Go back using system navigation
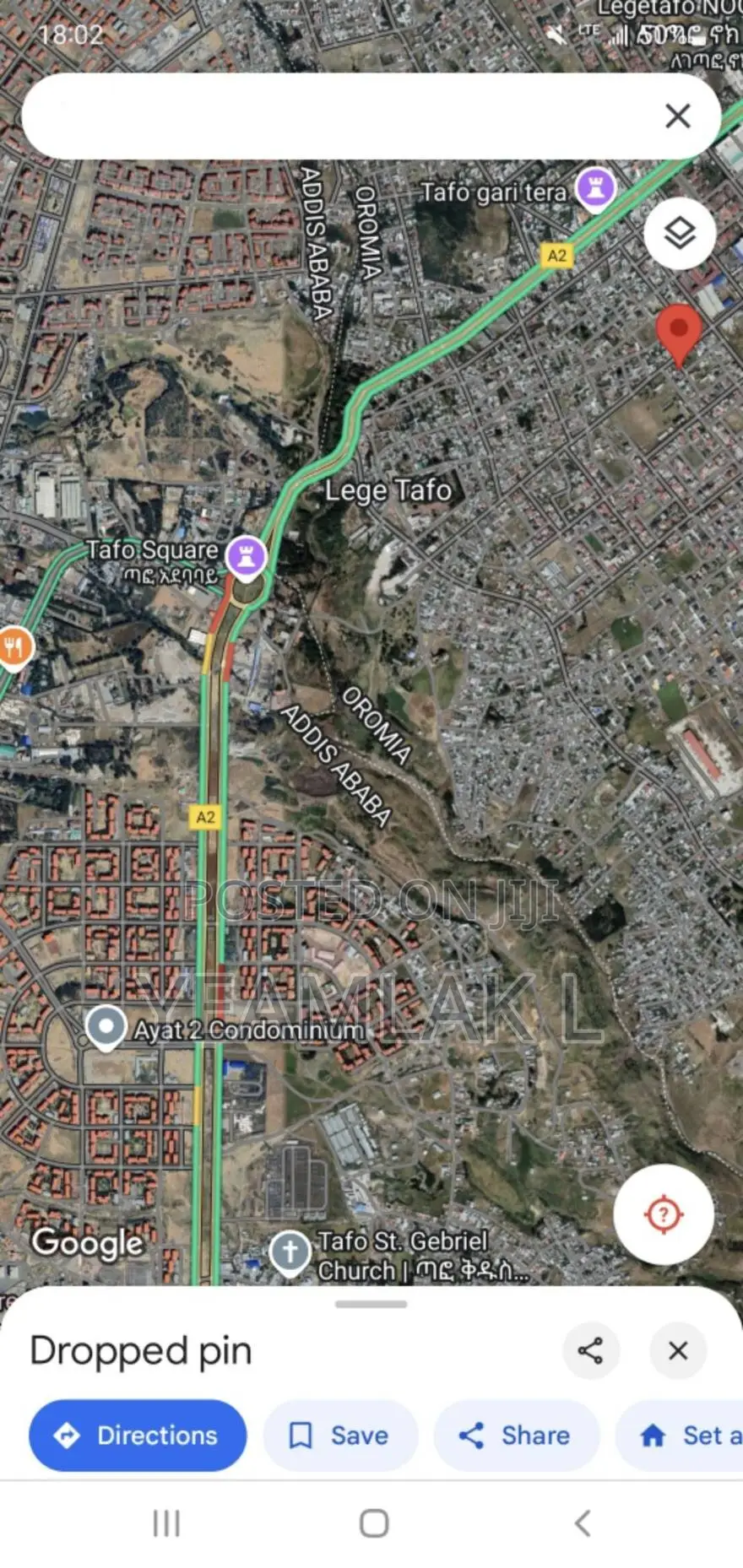743x1568 pixels. point(582,1523)
